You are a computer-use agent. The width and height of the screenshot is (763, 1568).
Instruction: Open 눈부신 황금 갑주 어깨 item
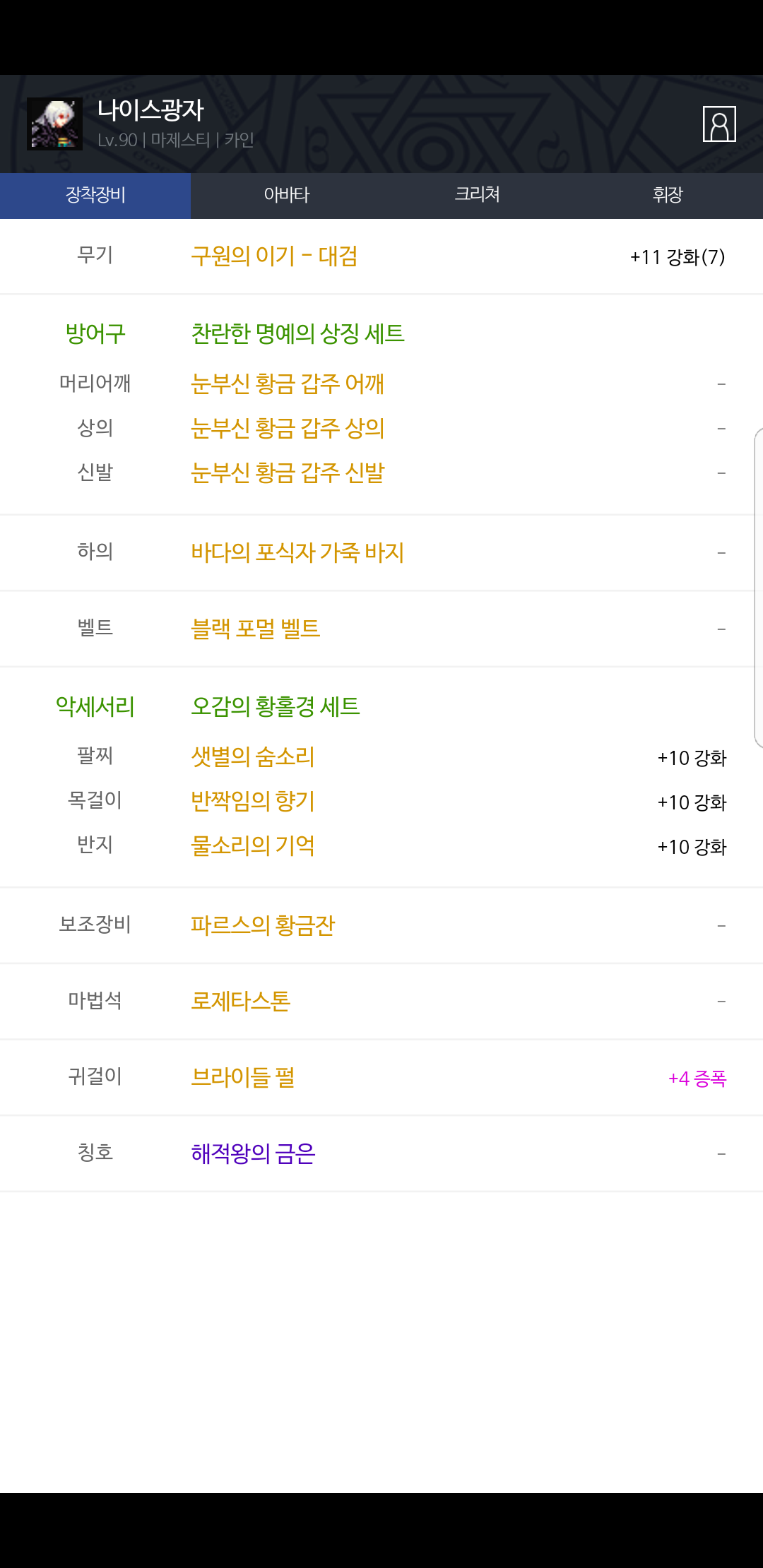(x=288, y=384)
